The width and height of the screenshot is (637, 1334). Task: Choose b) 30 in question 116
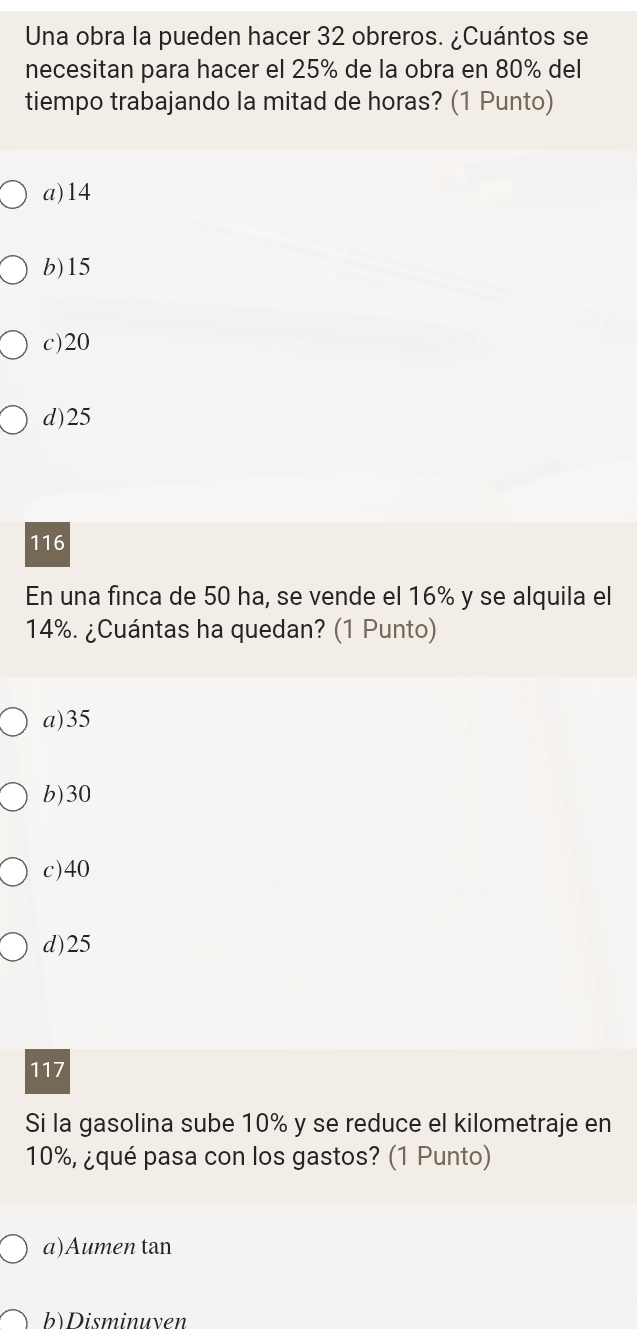click(13, 796)
